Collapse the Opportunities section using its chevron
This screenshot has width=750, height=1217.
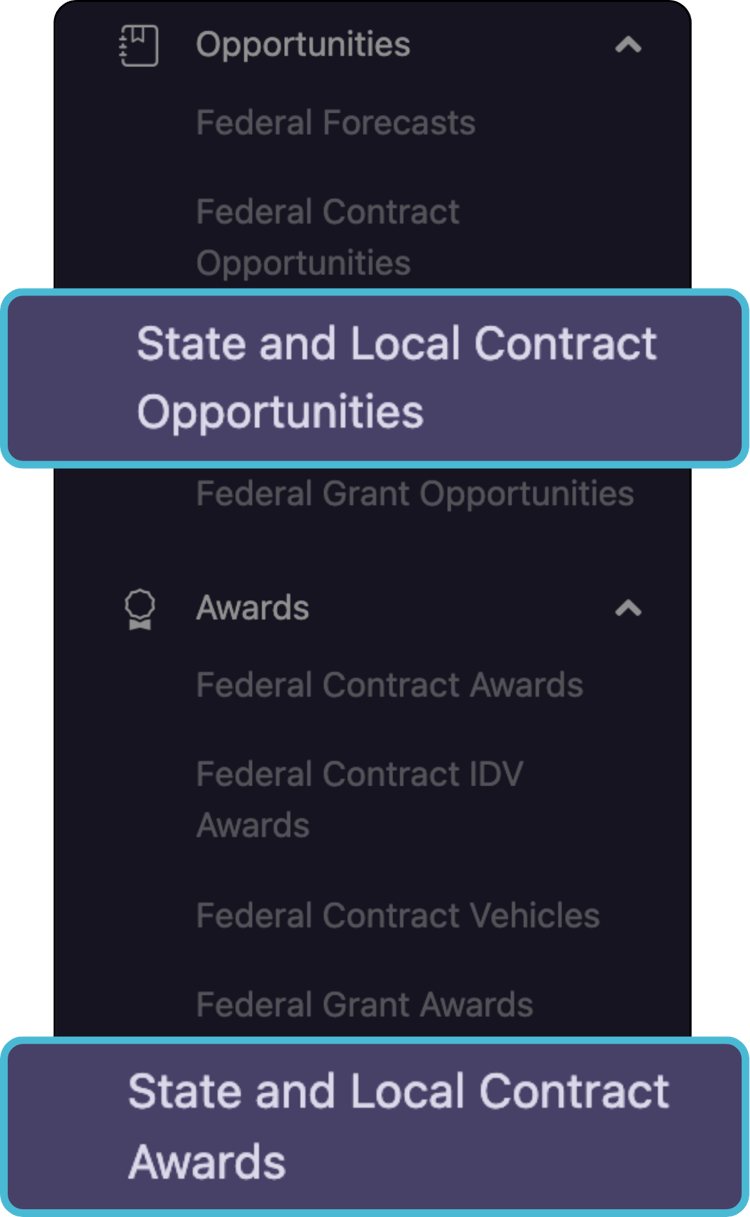tap(628, 45)
